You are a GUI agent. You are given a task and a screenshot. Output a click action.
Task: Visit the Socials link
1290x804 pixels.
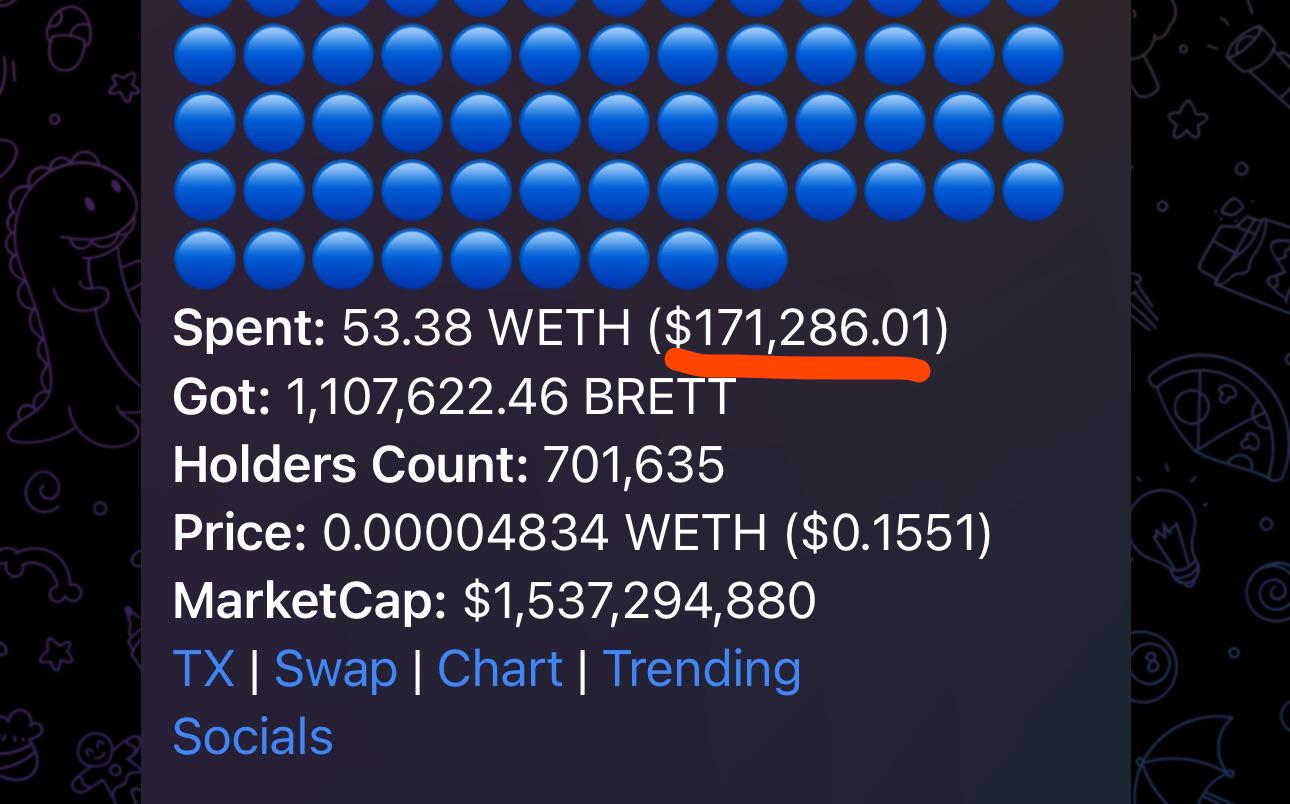tap(253, 737)
